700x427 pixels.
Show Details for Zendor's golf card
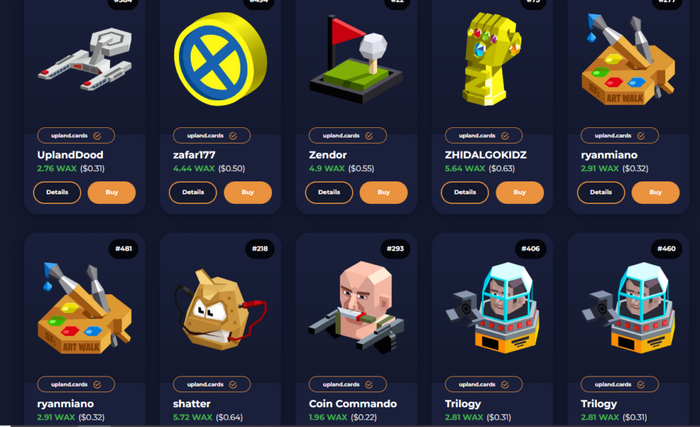click(x=329, y=192)
